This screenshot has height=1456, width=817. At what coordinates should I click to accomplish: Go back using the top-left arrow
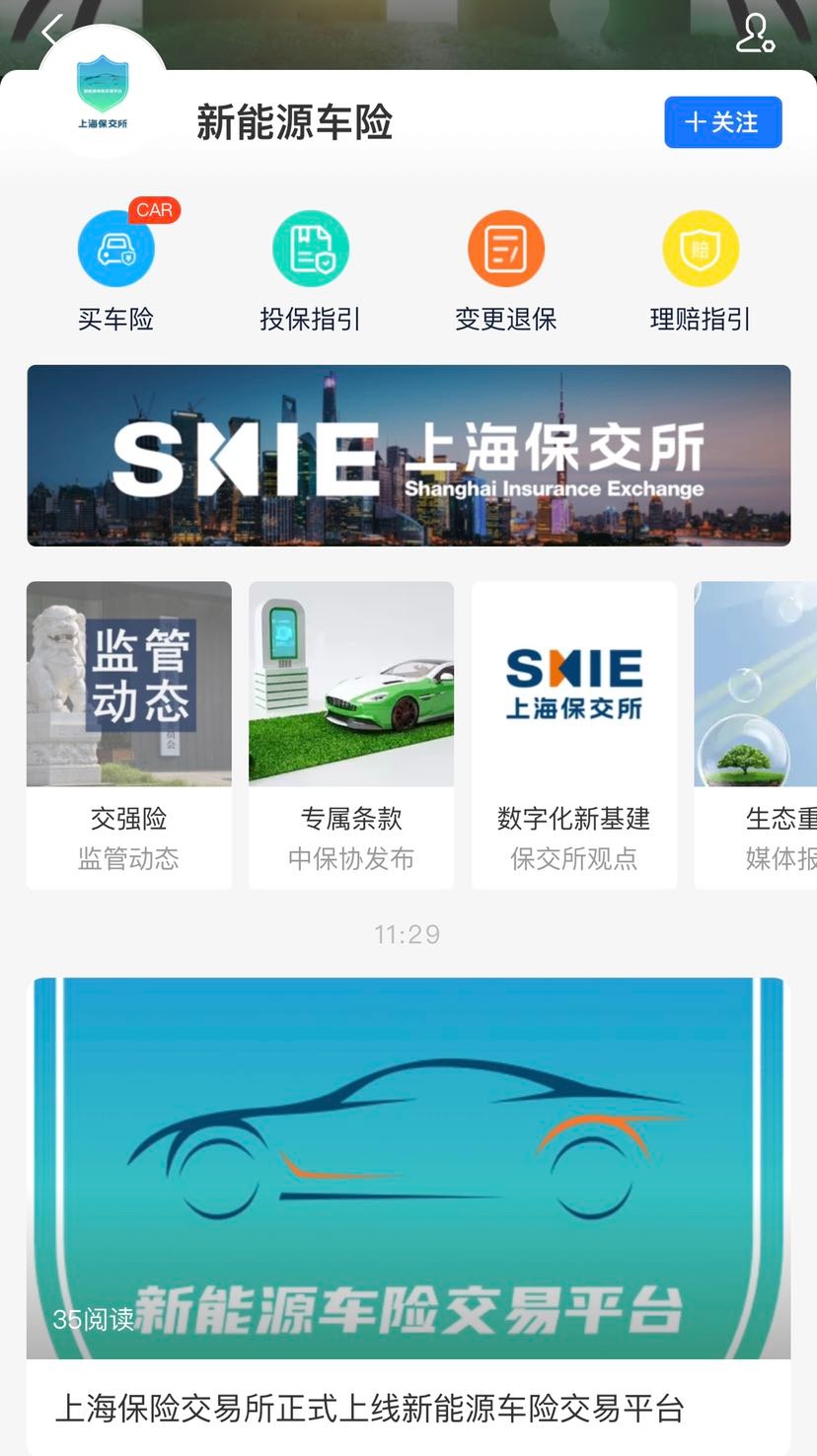(51, 31)
